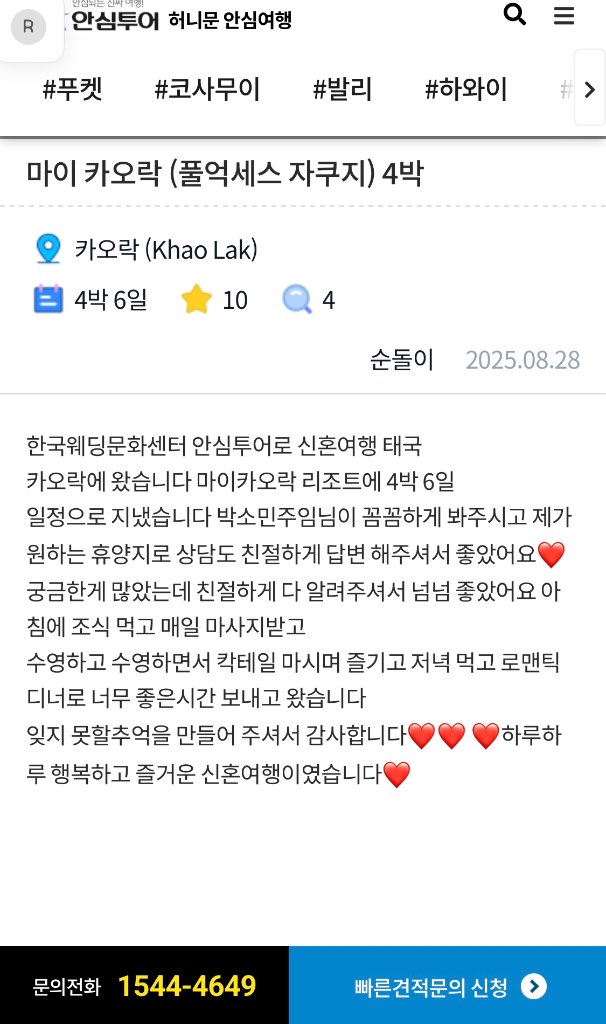The width and height of the screenshot is (606, 1024).
Task: Call the 1544-4649 inquiry number
Action: (x=187, y=986)
